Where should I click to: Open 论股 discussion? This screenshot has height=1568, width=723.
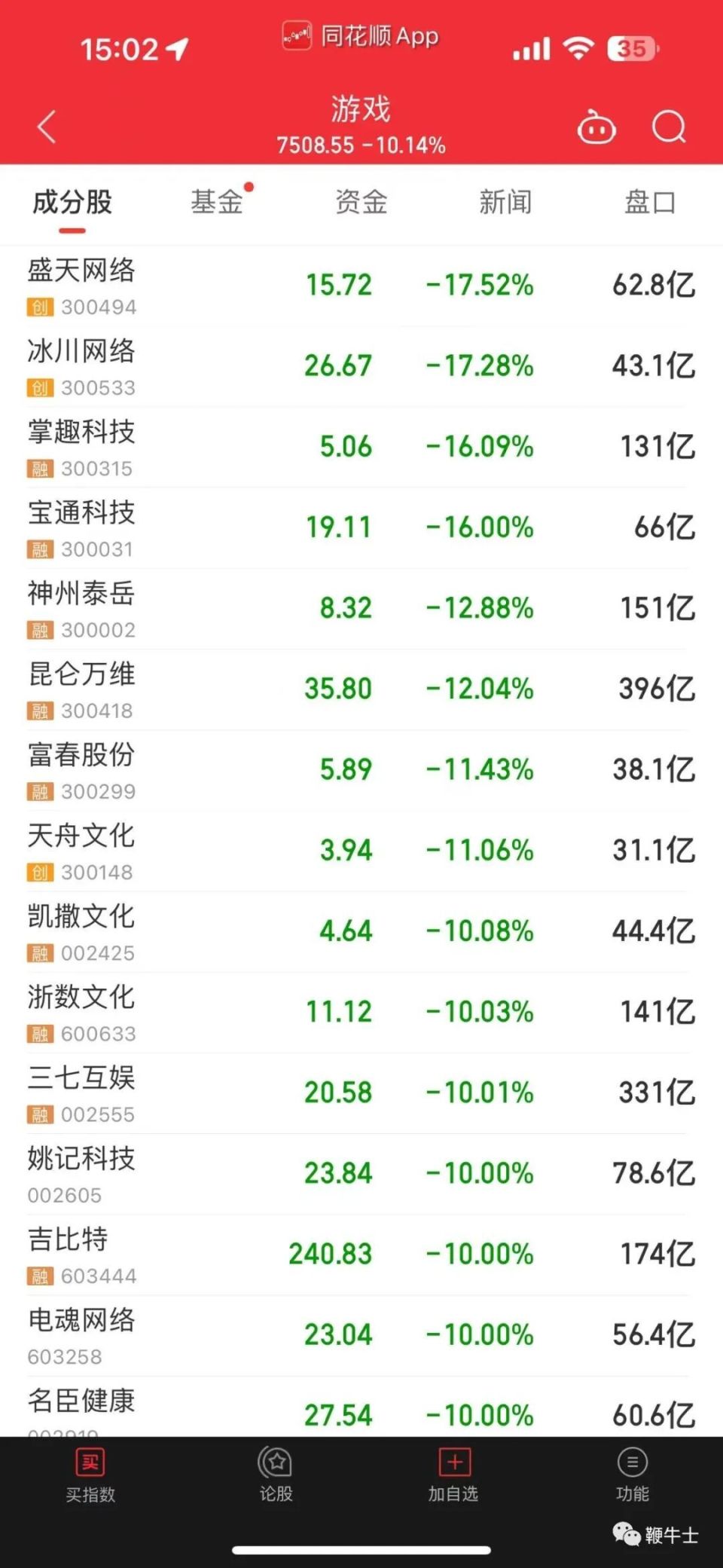pos(276,1475)
